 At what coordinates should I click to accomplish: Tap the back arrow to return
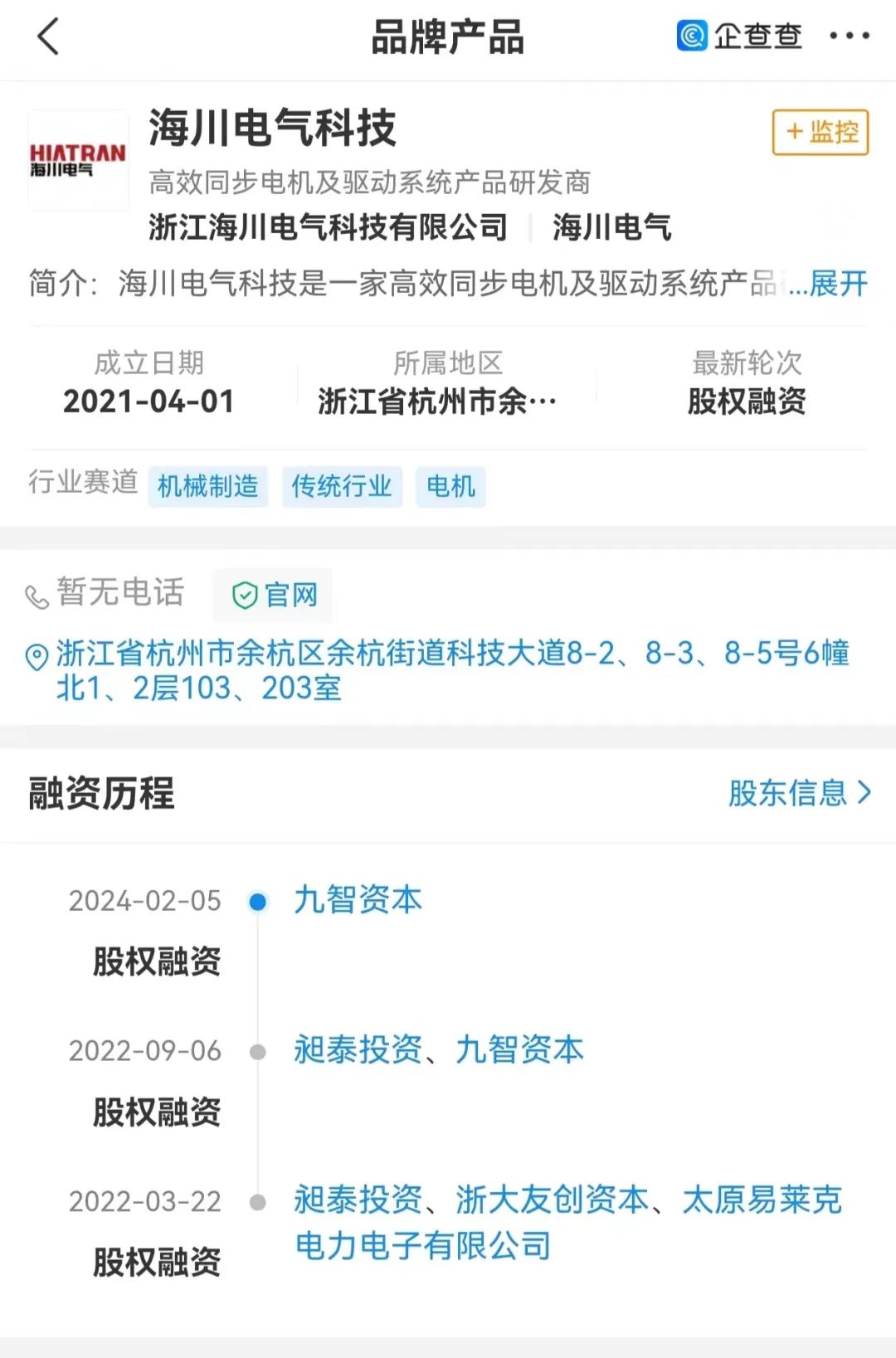pos(48,37)
